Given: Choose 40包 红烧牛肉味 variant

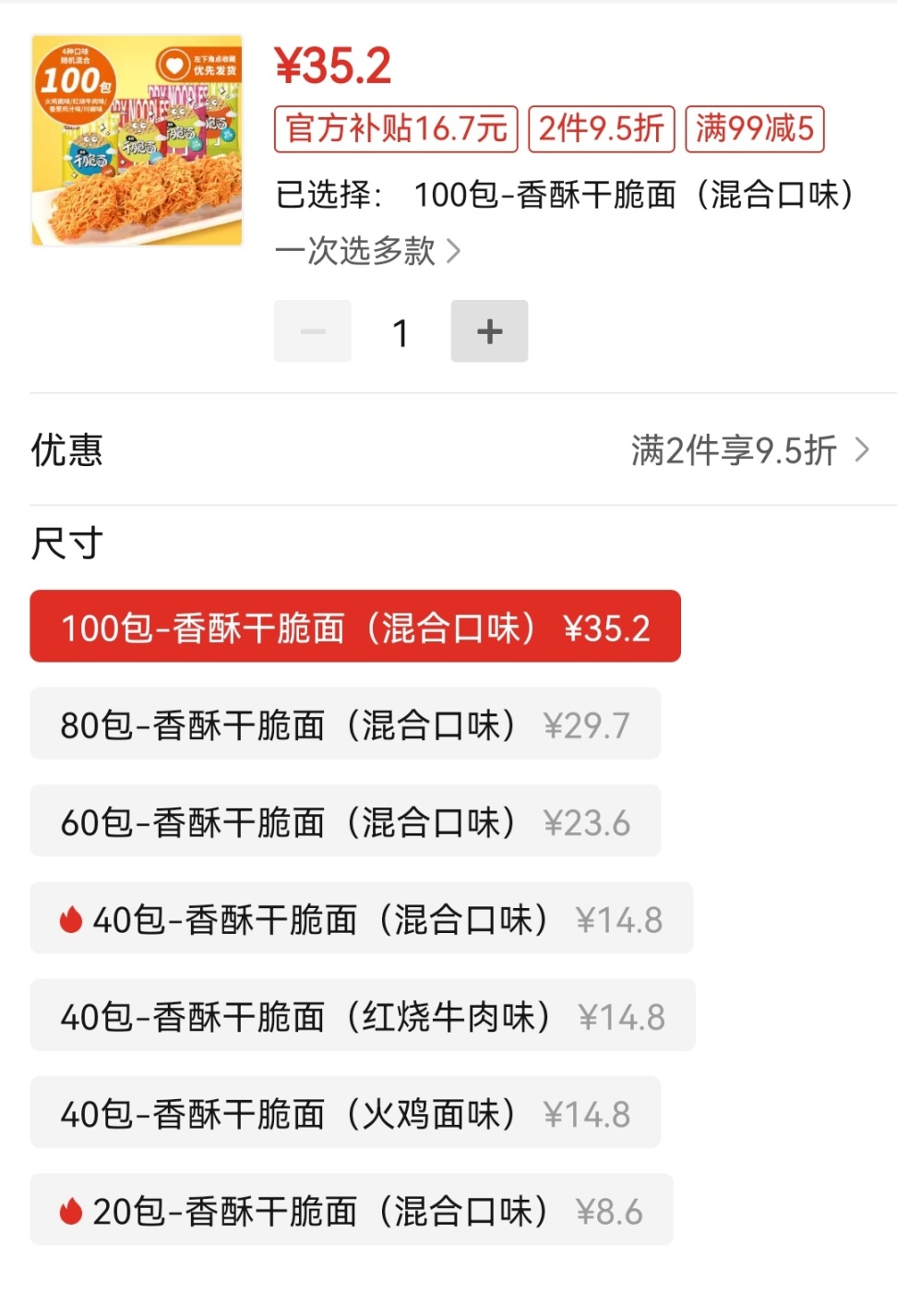Looking at the screenshot, I should pos(362,1015).
